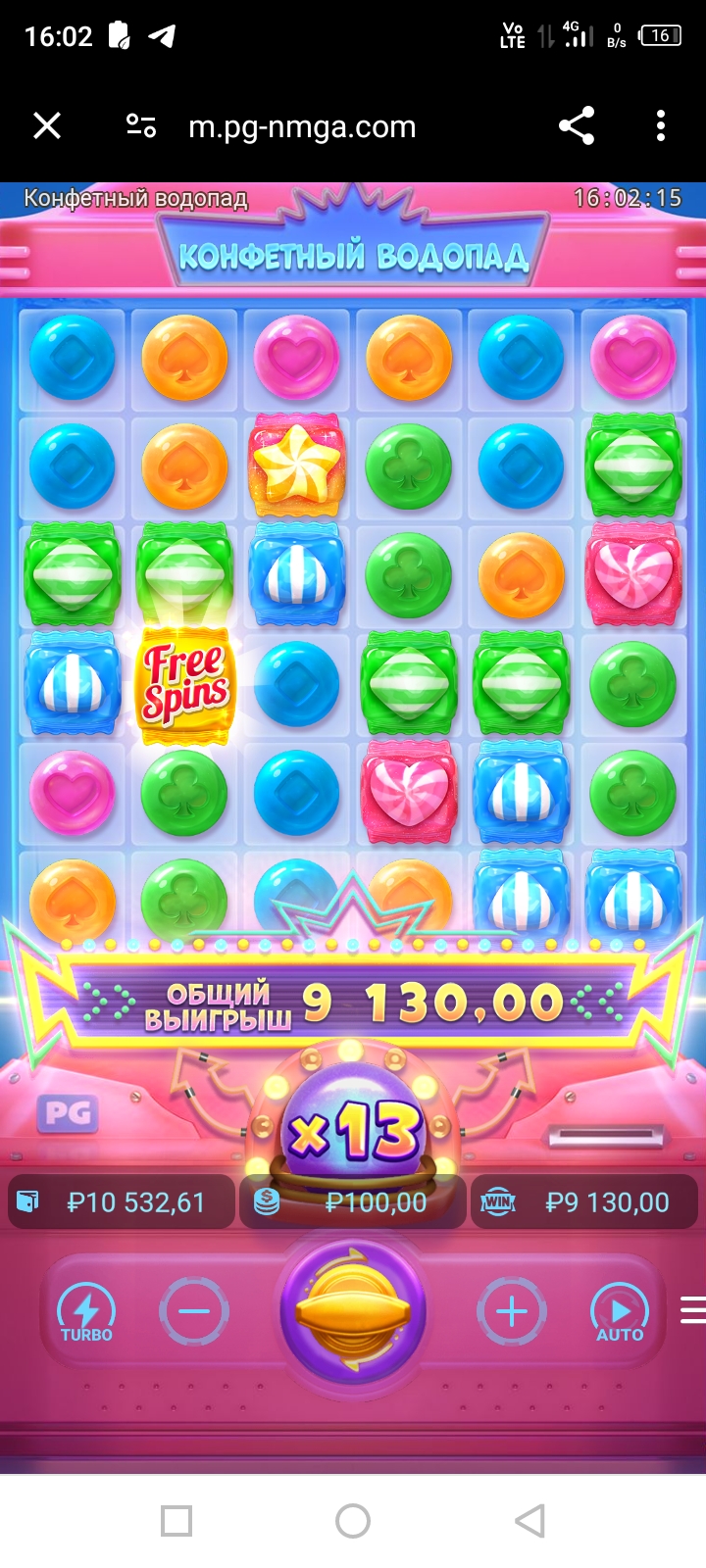
Task: Go back with the system back button
Action: (529, 1521)
